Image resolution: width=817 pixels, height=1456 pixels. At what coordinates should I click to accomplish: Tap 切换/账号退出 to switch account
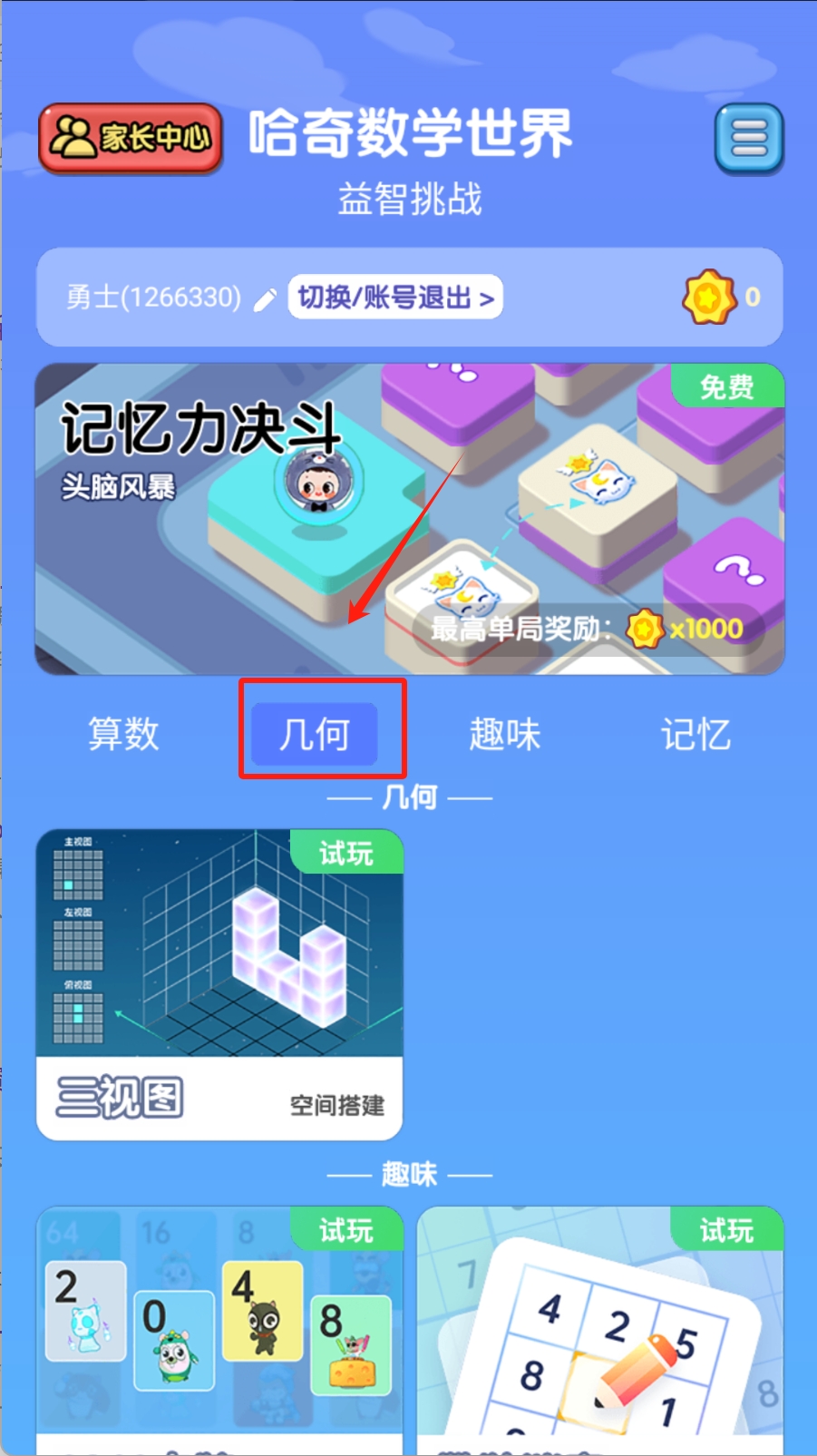tap(395, 298)
